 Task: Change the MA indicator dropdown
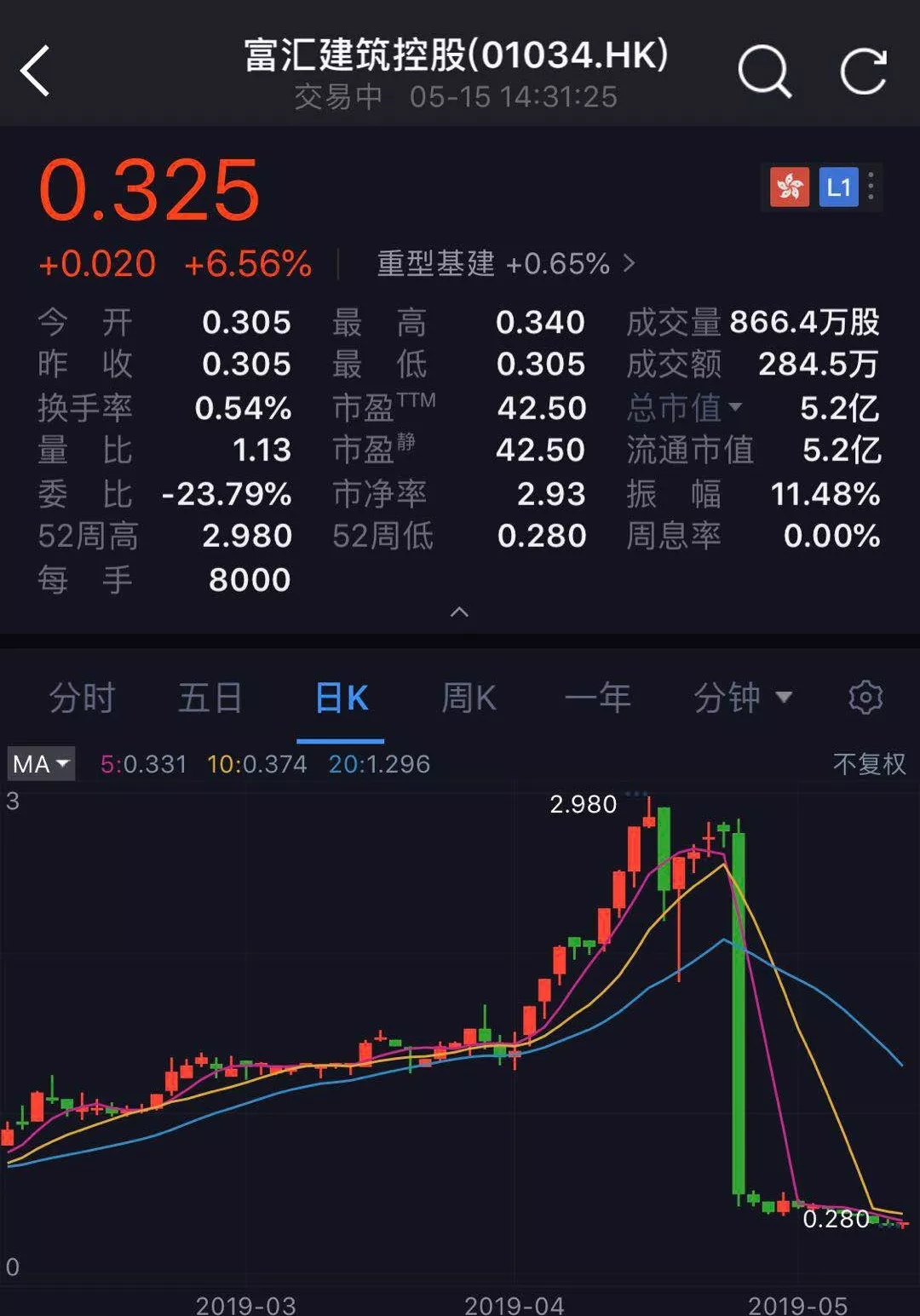pyautogui.click(x=41, y=764)
